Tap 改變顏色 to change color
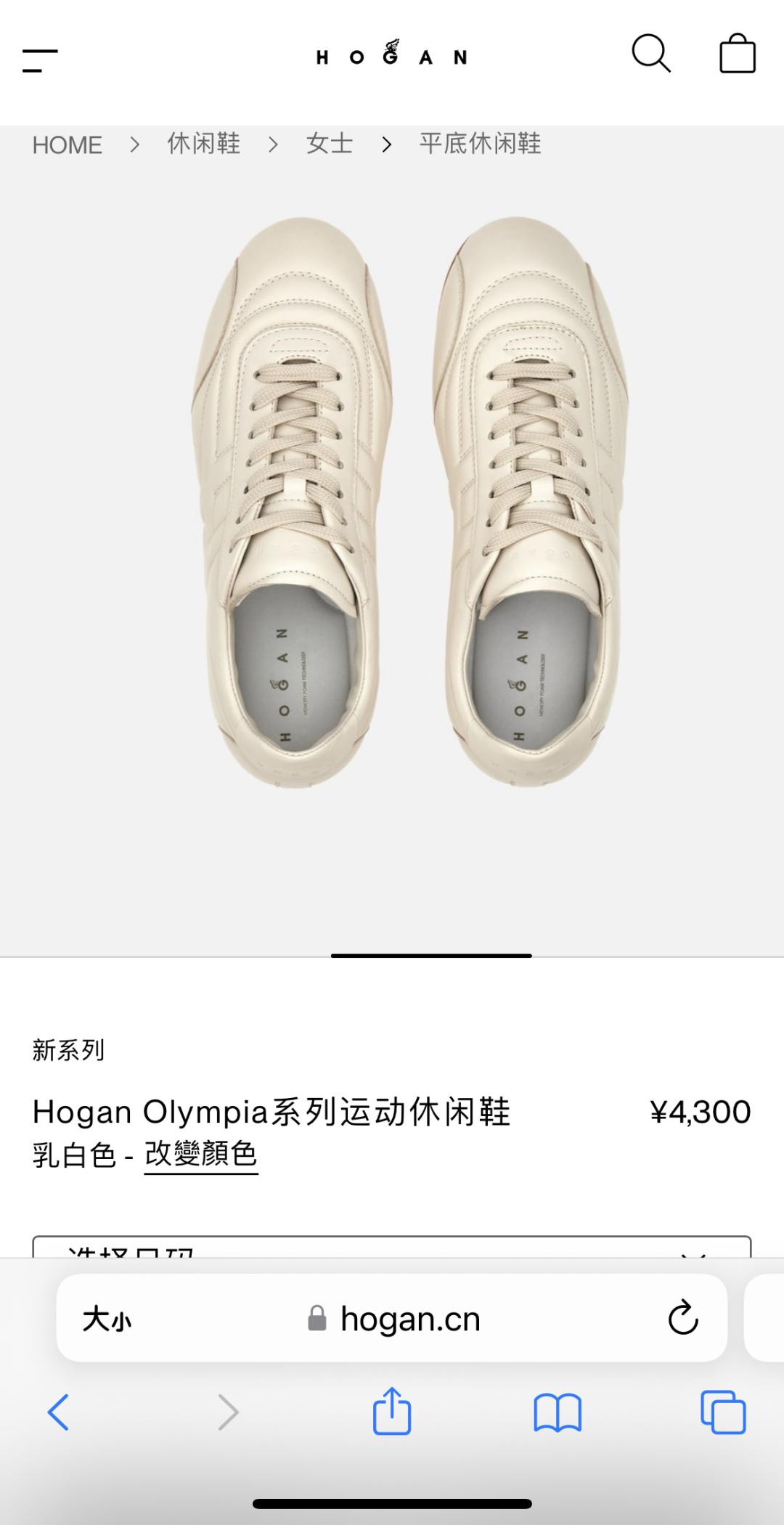The width and height of the screenshot is (784, 1525). click(201, 1154)
